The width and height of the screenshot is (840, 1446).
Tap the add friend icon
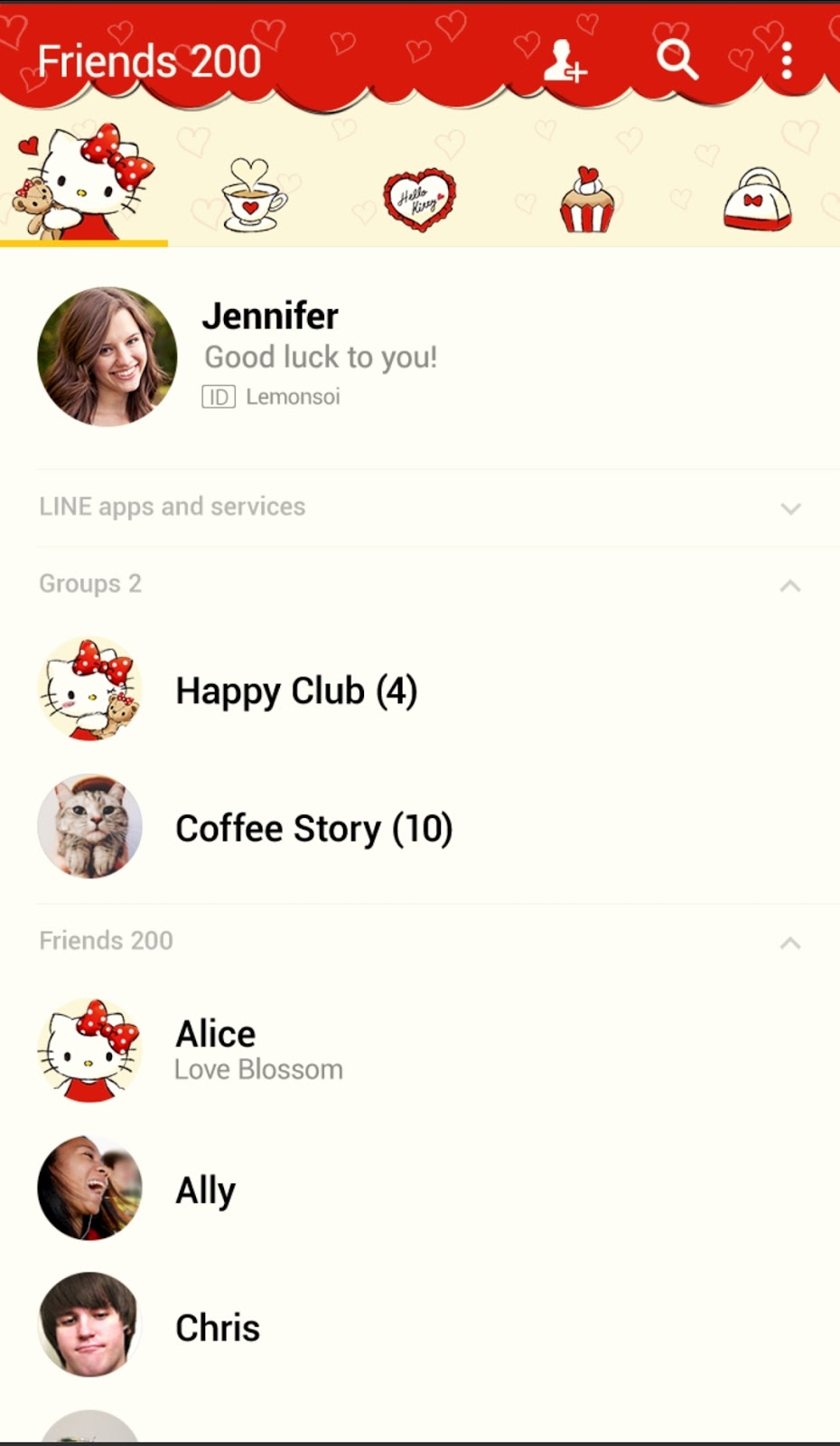[x=565, y=61]
